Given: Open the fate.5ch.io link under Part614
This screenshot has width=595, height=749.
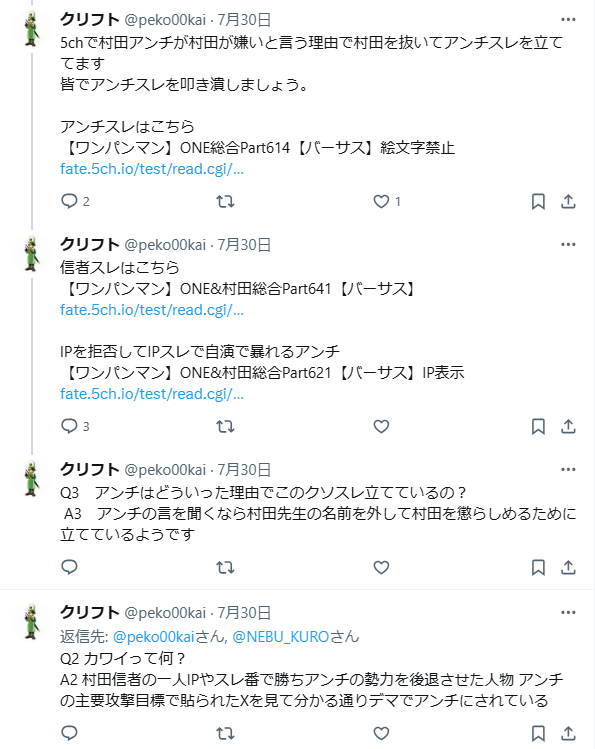Looking at the screenshot, I should (152, 169).
